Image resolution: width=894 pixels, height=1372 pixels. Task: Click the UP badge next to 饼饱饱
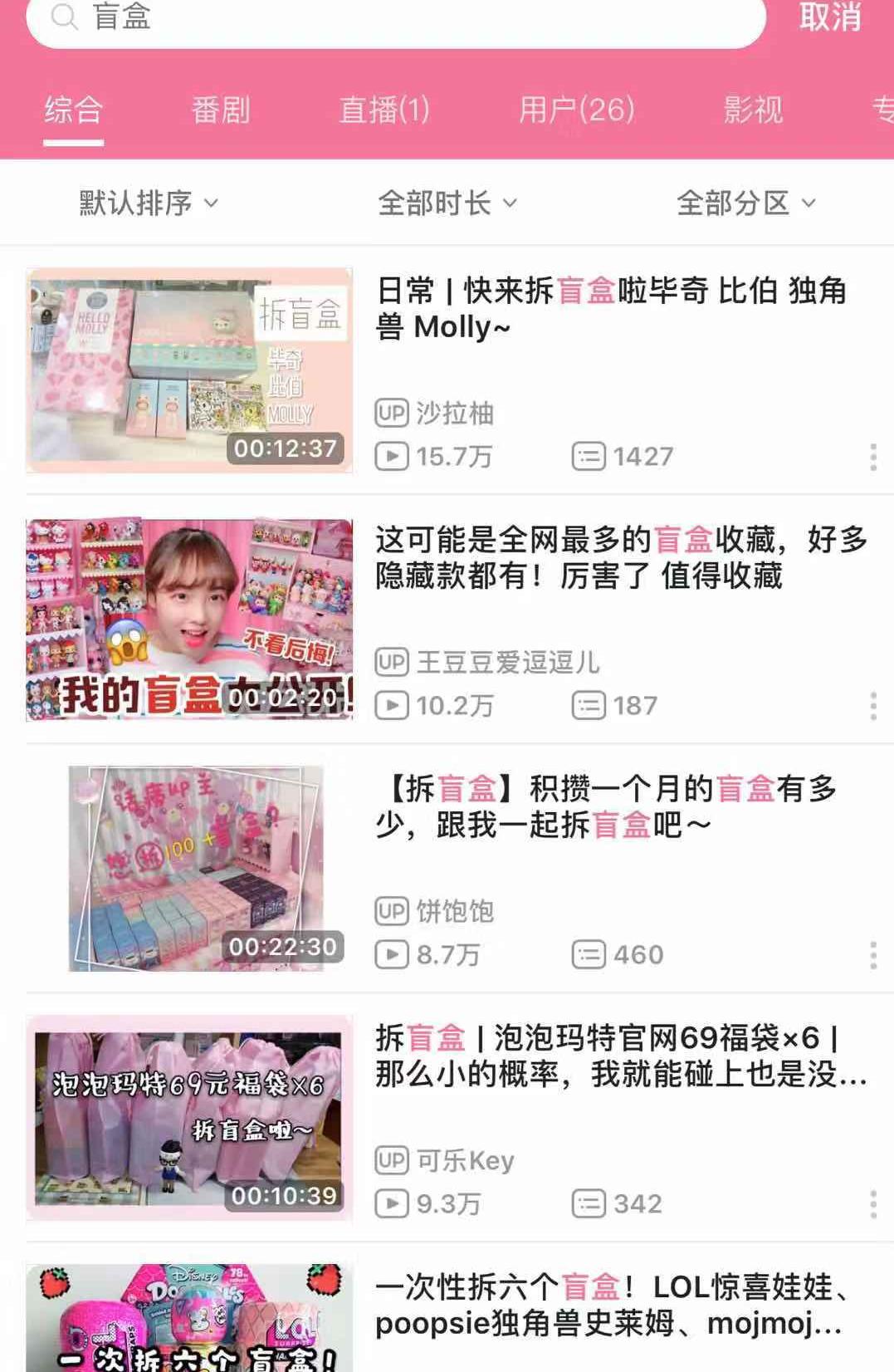click(392, 911)
